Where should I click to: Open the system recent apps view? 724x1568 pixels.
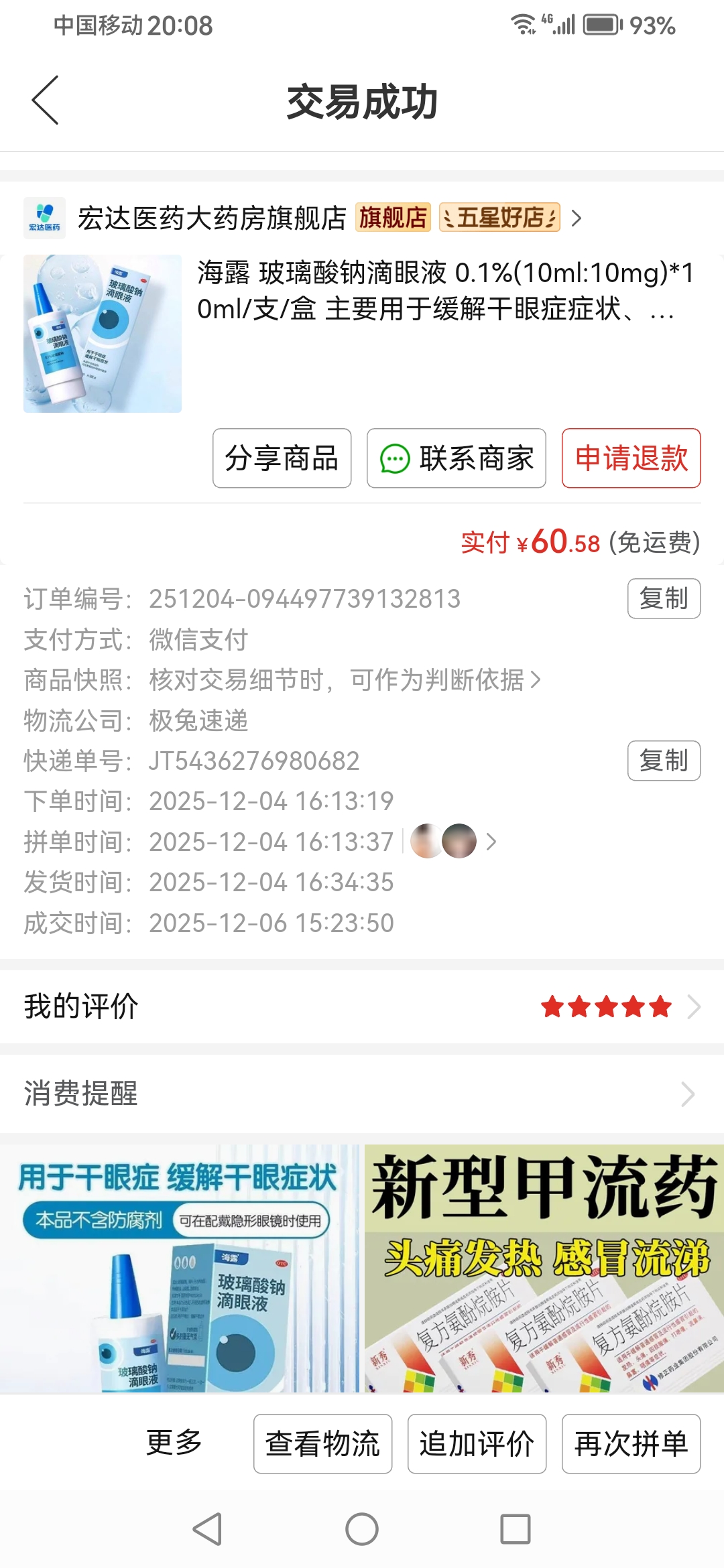point(516,1529)
